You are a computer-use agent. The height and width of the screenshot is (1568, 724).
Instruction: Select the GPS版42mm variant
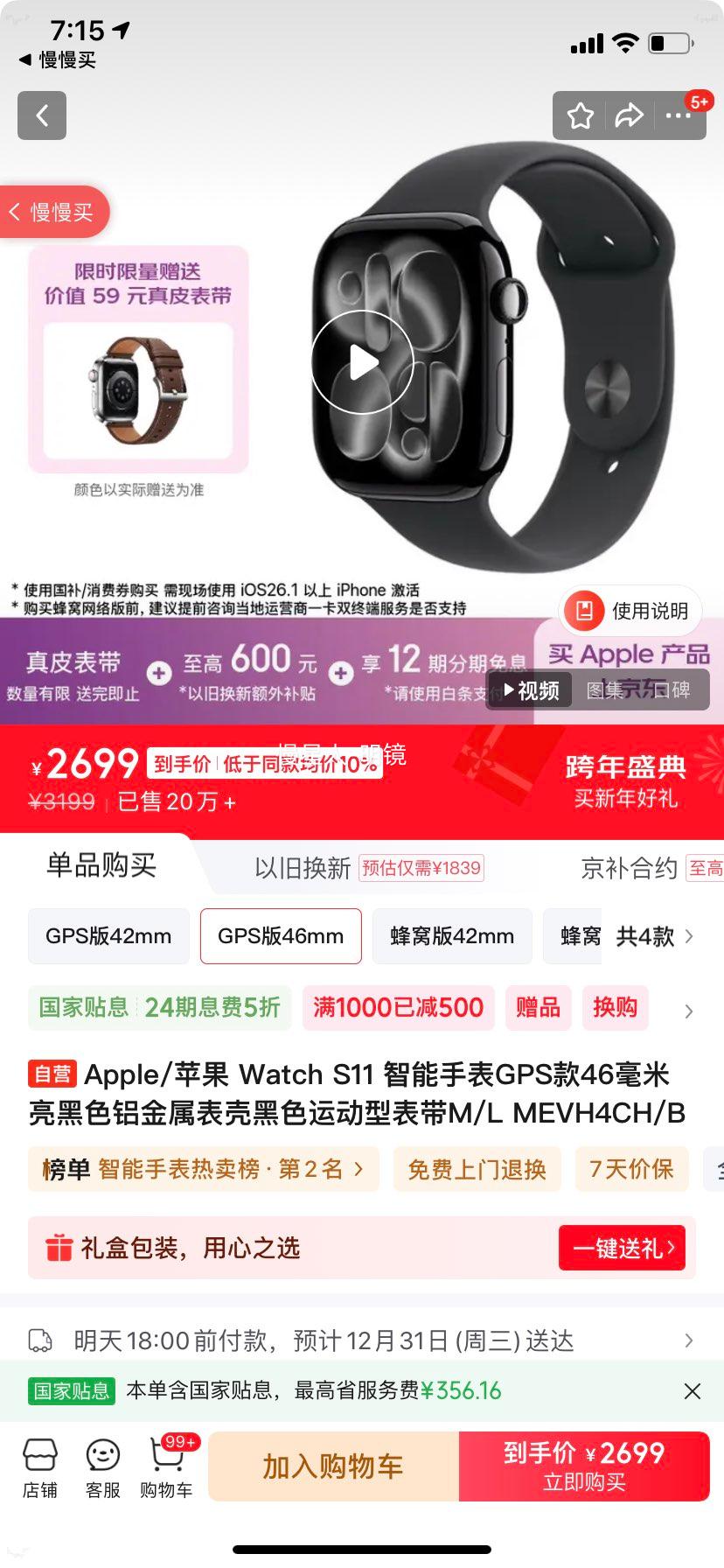tap(108, 935)
